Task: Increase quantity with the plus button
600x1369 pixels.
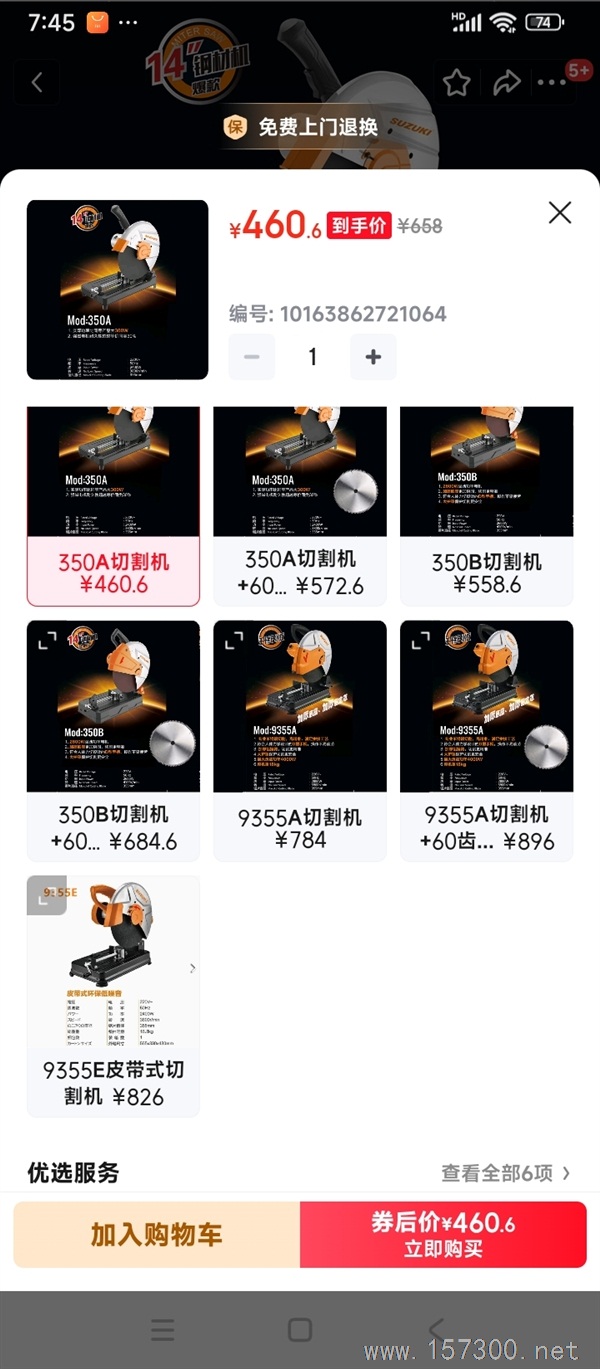Action: 373,357
